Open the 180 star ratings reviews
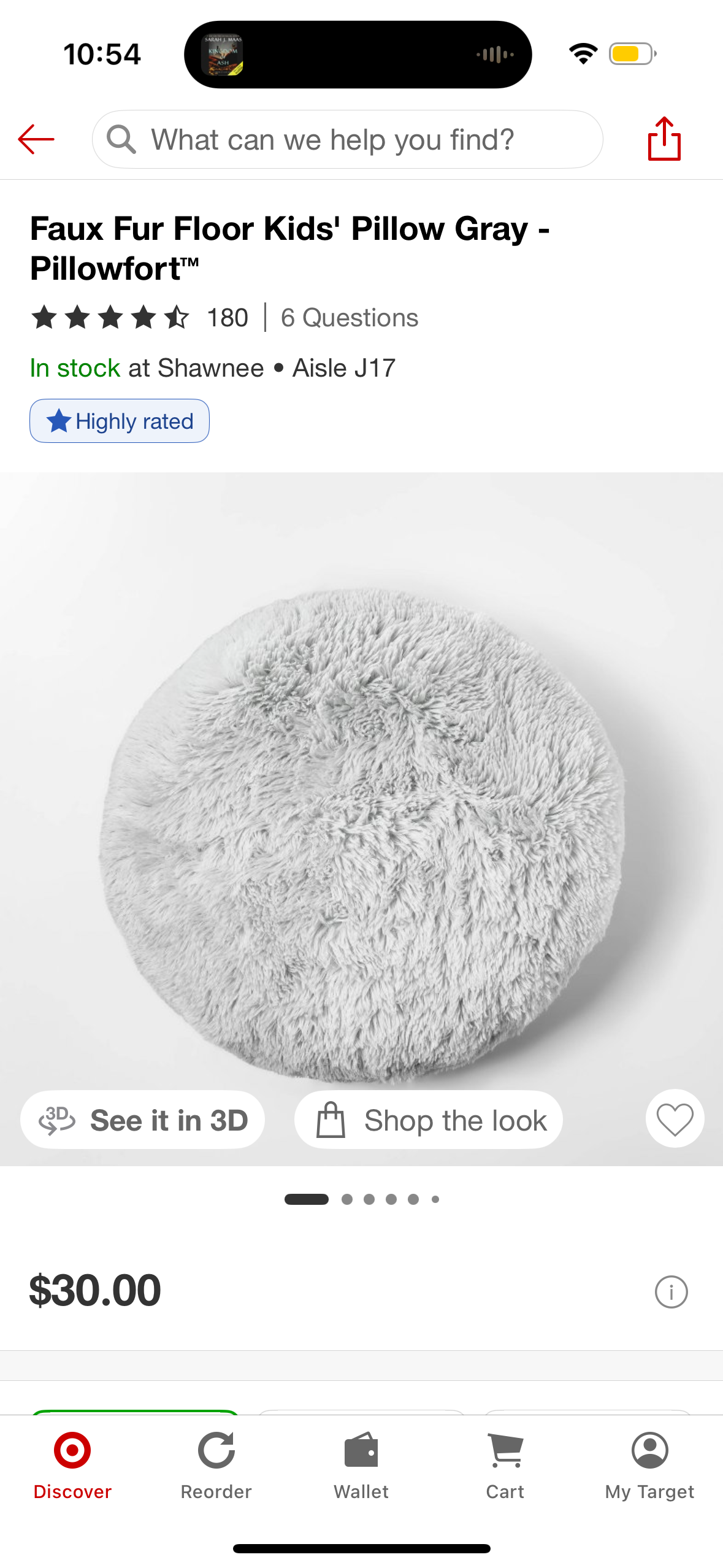The width and height of the screenshot is (723, 1568). coord(140,318)
